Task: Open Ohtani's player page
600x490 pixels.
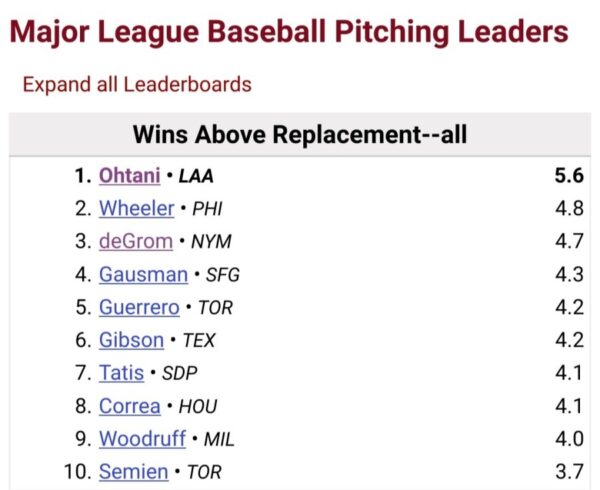Action: click(x=129, y=176)
